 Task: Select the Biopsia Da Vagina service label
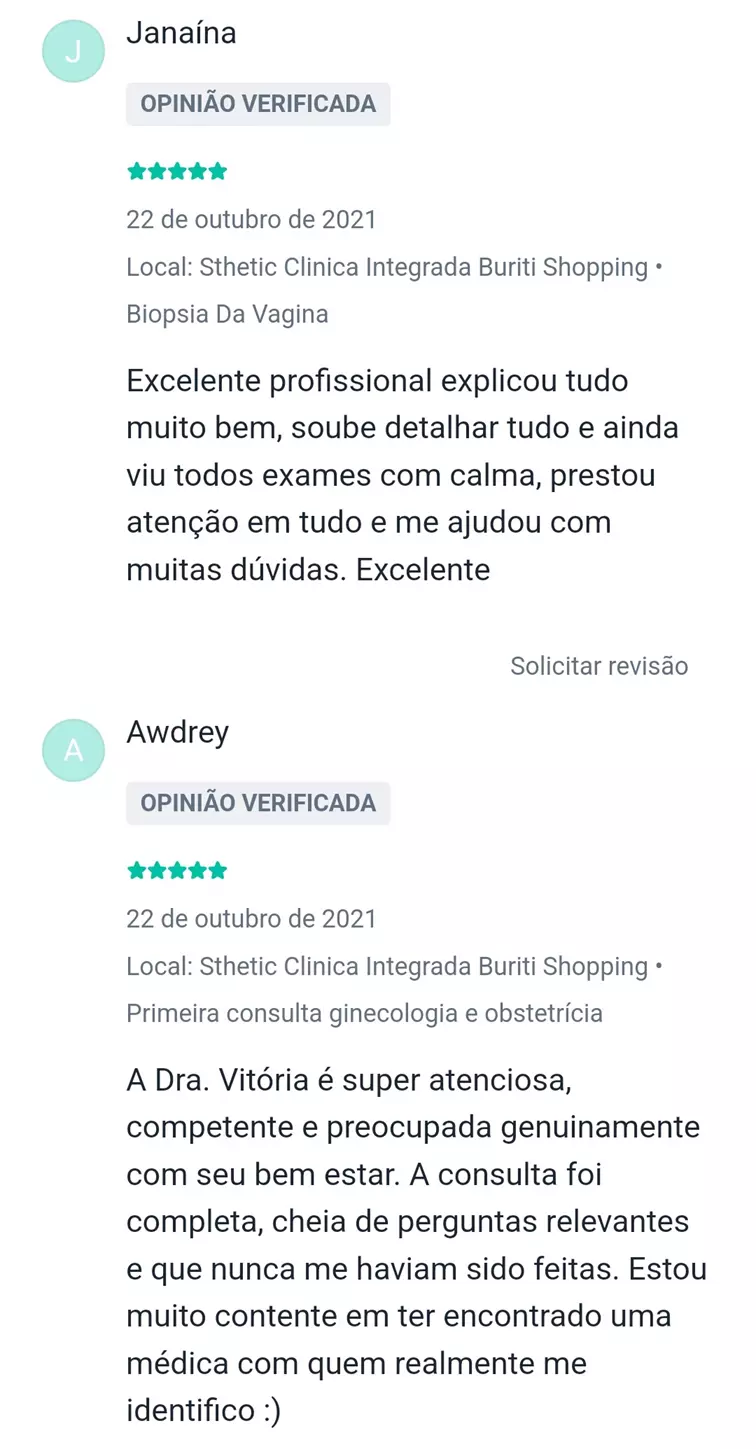pos(226,313)
